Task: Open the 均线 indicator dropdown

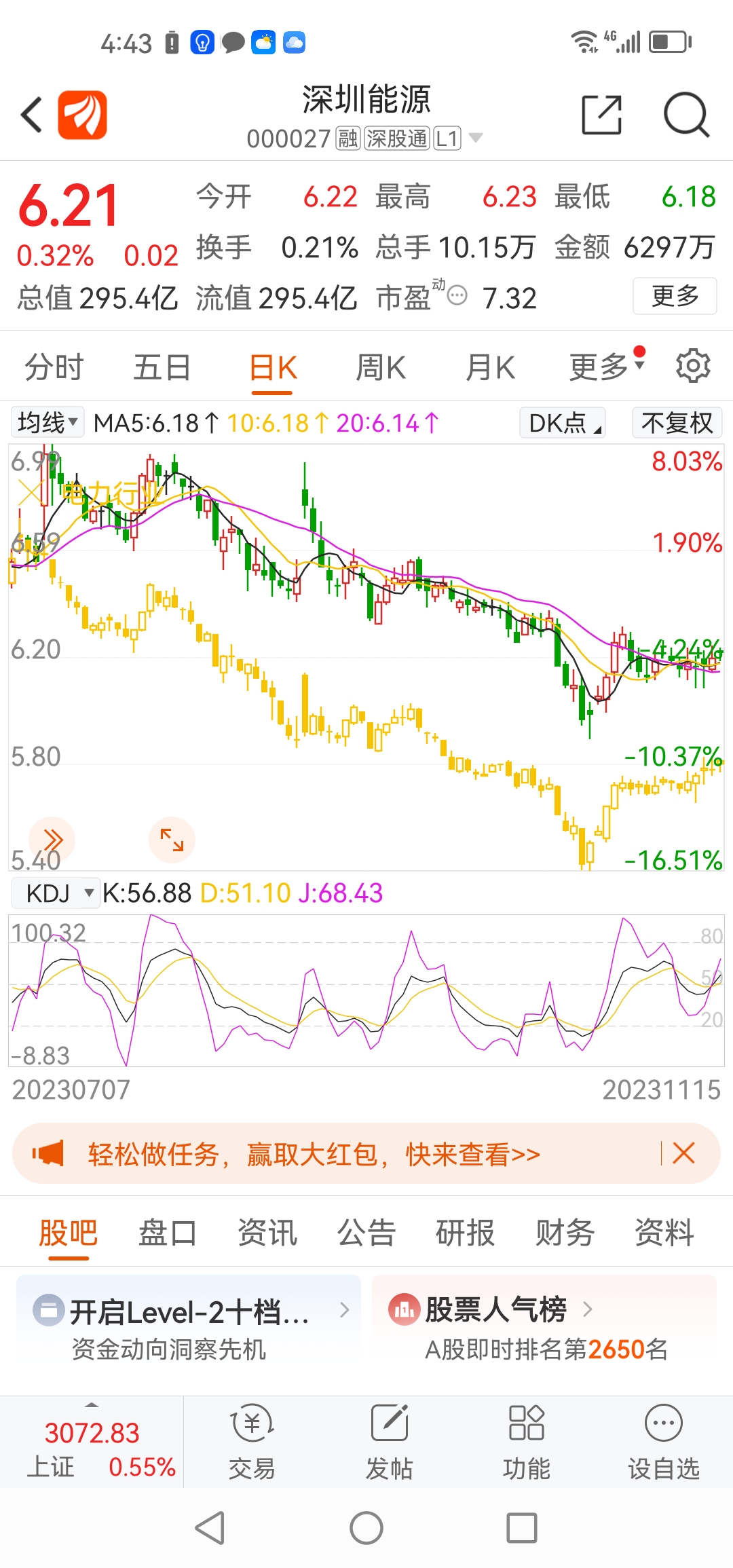Action: (48, 422)
